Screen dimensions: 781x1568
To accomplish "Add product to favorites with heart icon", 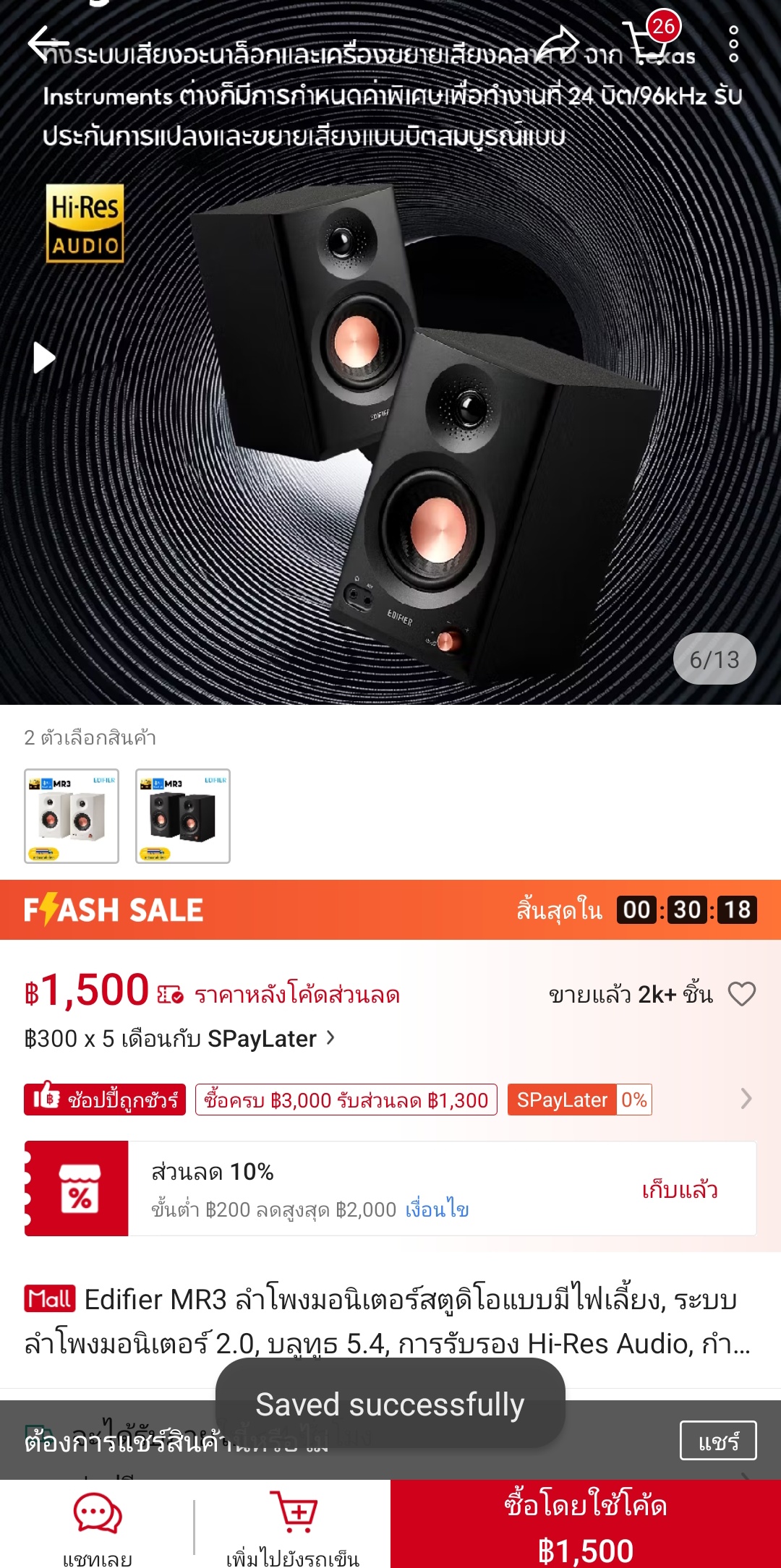I will pos(741,994).
